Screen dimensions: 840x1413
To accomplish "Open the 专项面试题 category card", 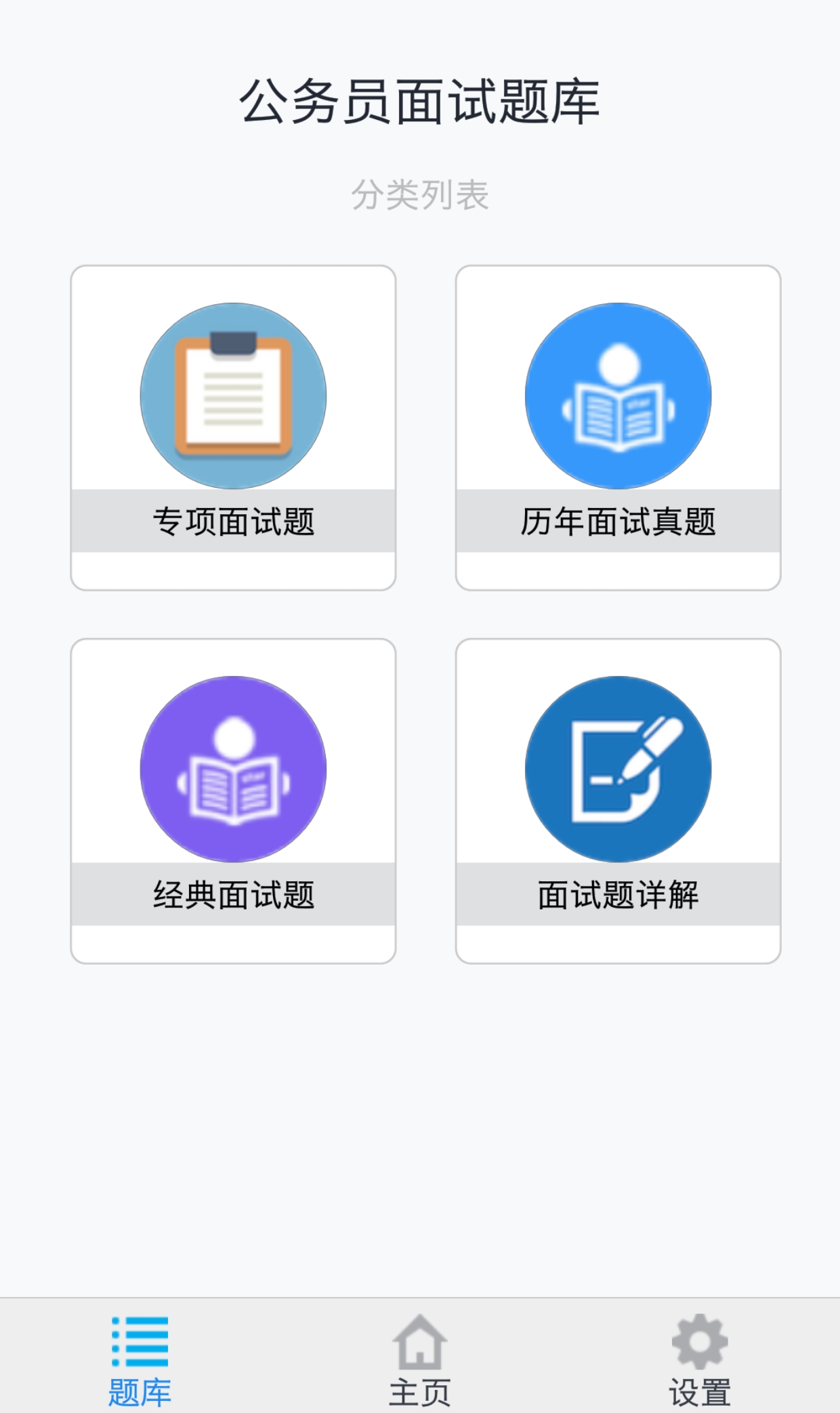I will [x=233, y=427].
